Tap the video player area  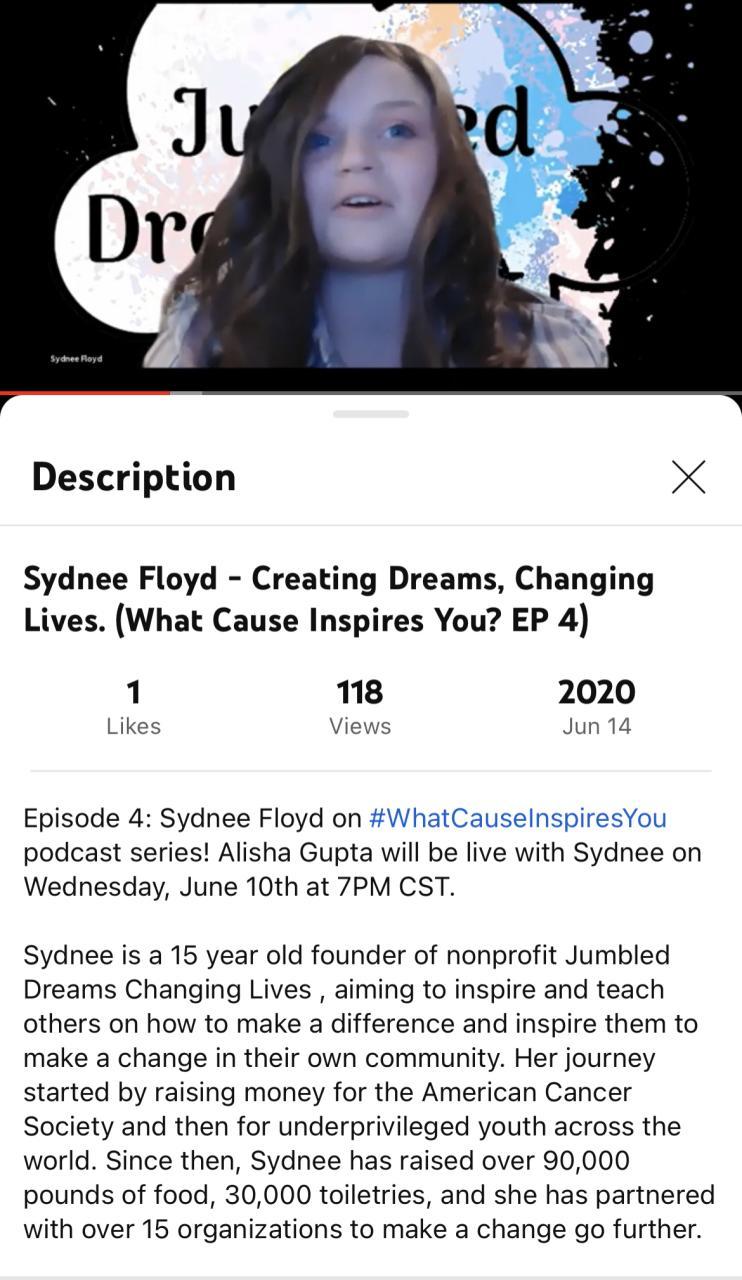pyautogui.click(x=371, y=190)
